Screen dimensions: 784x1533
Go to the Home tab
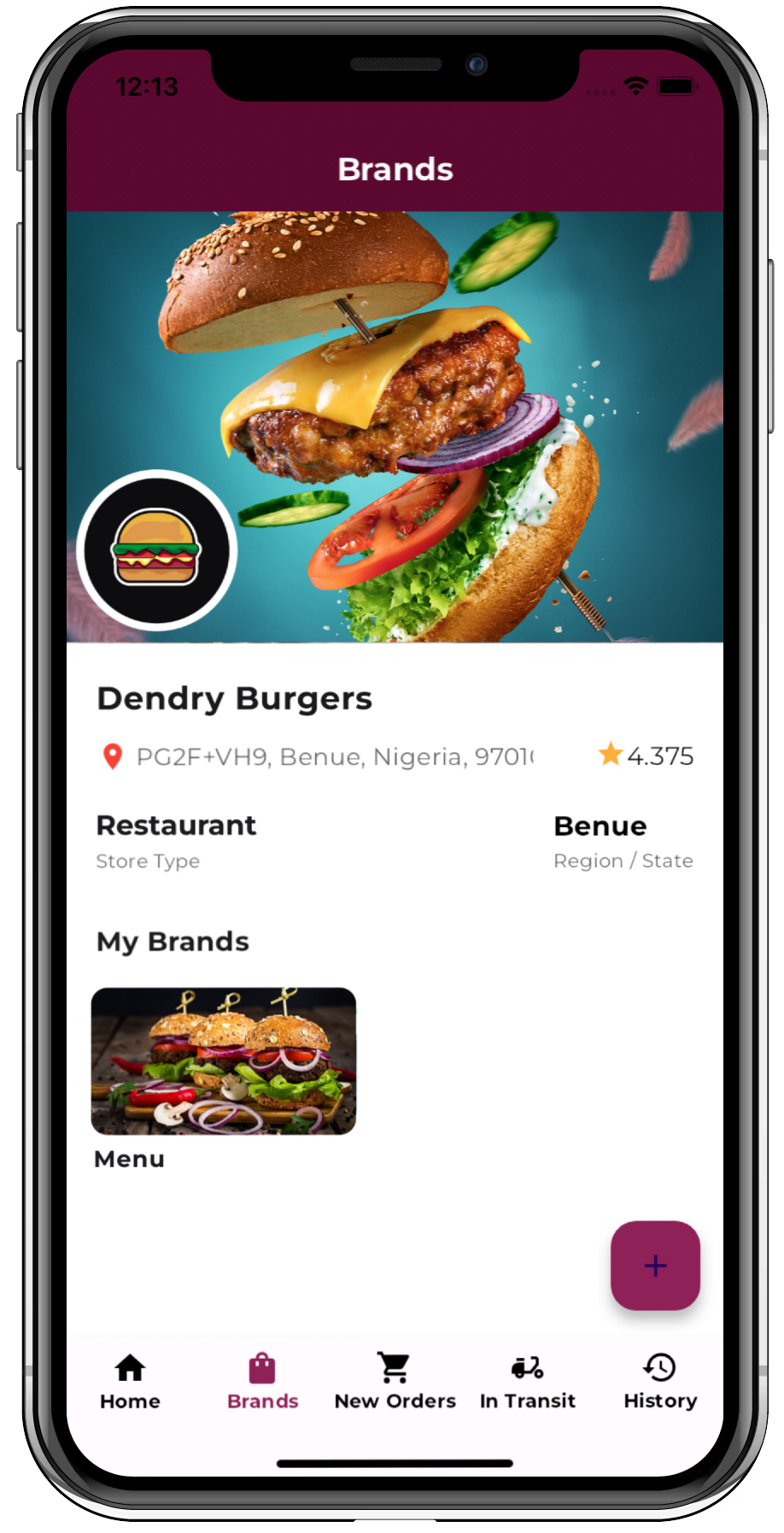click(130, 1380)
